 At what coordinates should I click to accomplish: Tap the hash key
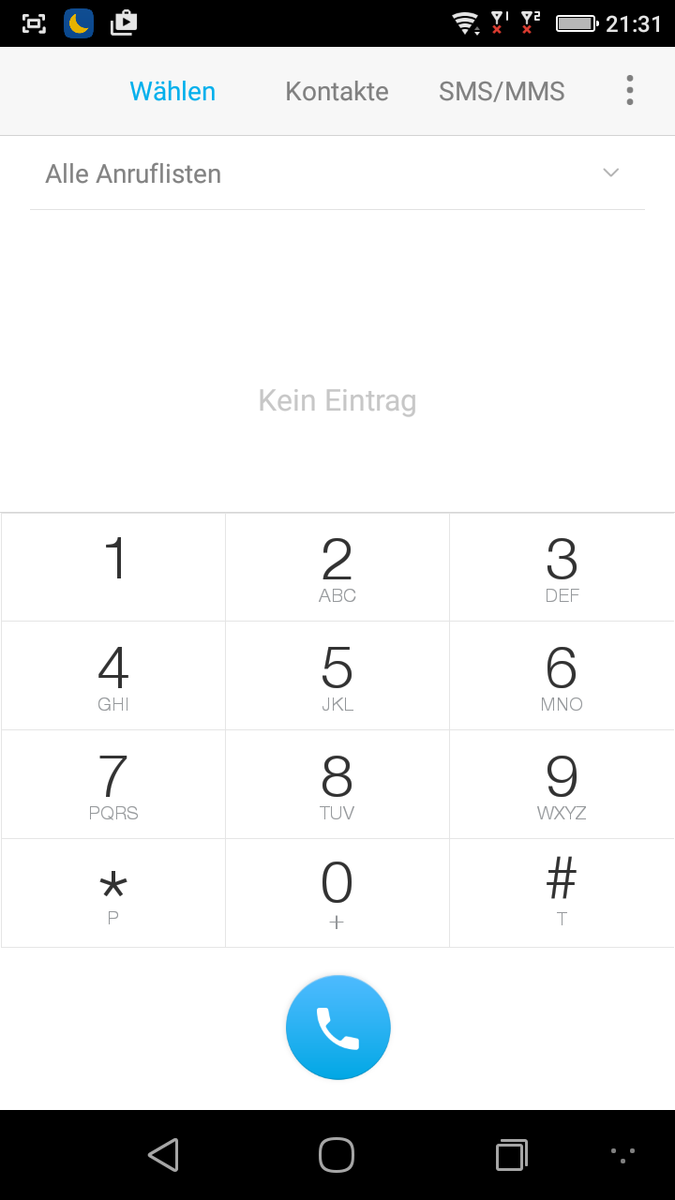click(562, 893)
